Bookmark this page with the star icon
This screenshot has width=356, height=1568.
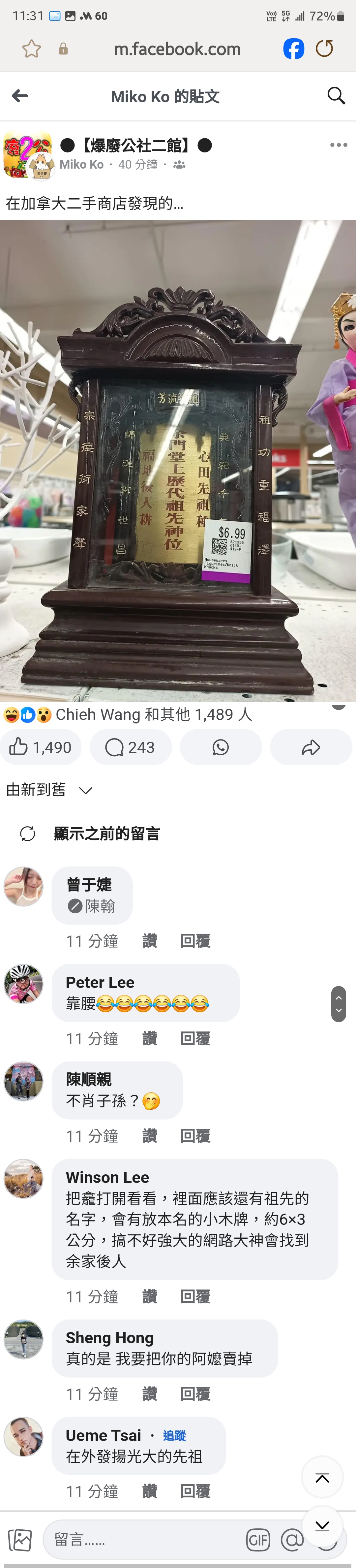(x=32, y=49)
